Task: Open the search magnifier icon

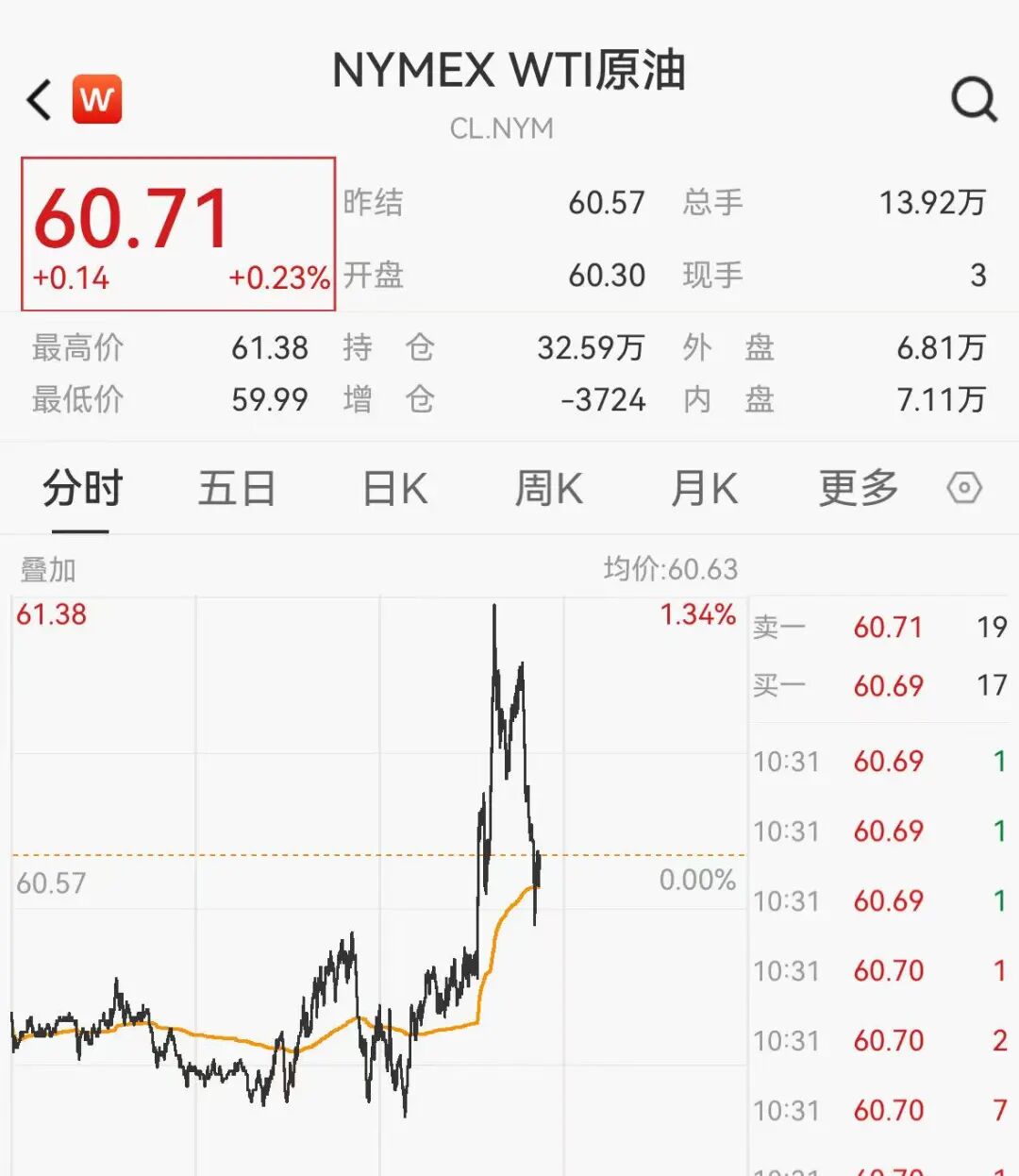Action: point(973,99)
